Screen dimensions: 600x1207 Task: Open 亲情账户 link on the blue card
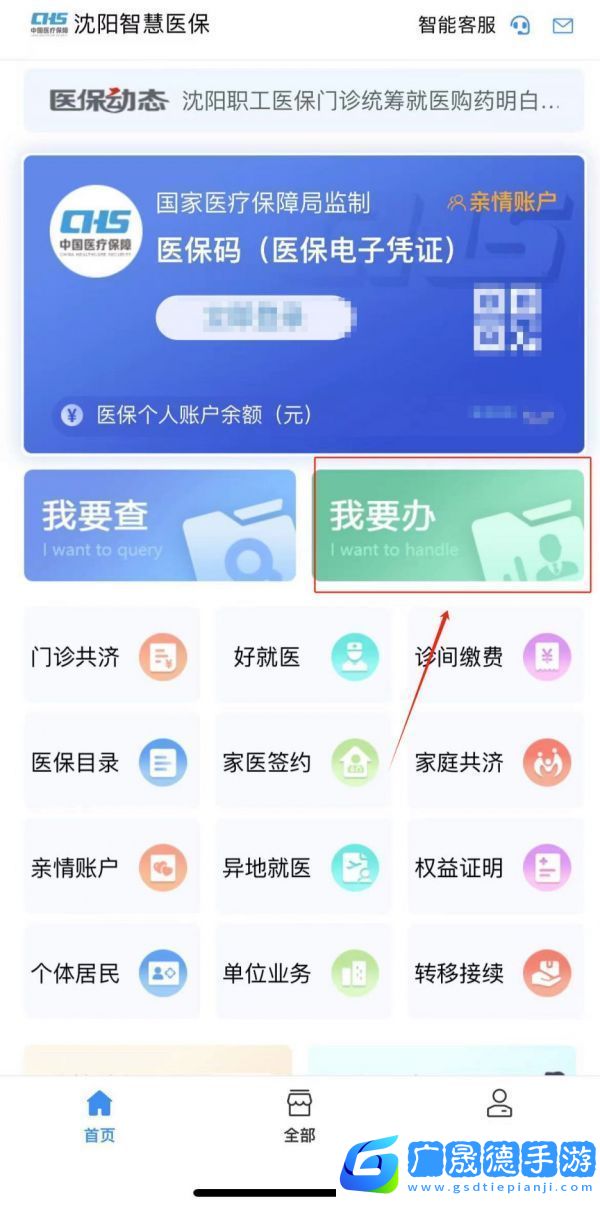(500, 203)
